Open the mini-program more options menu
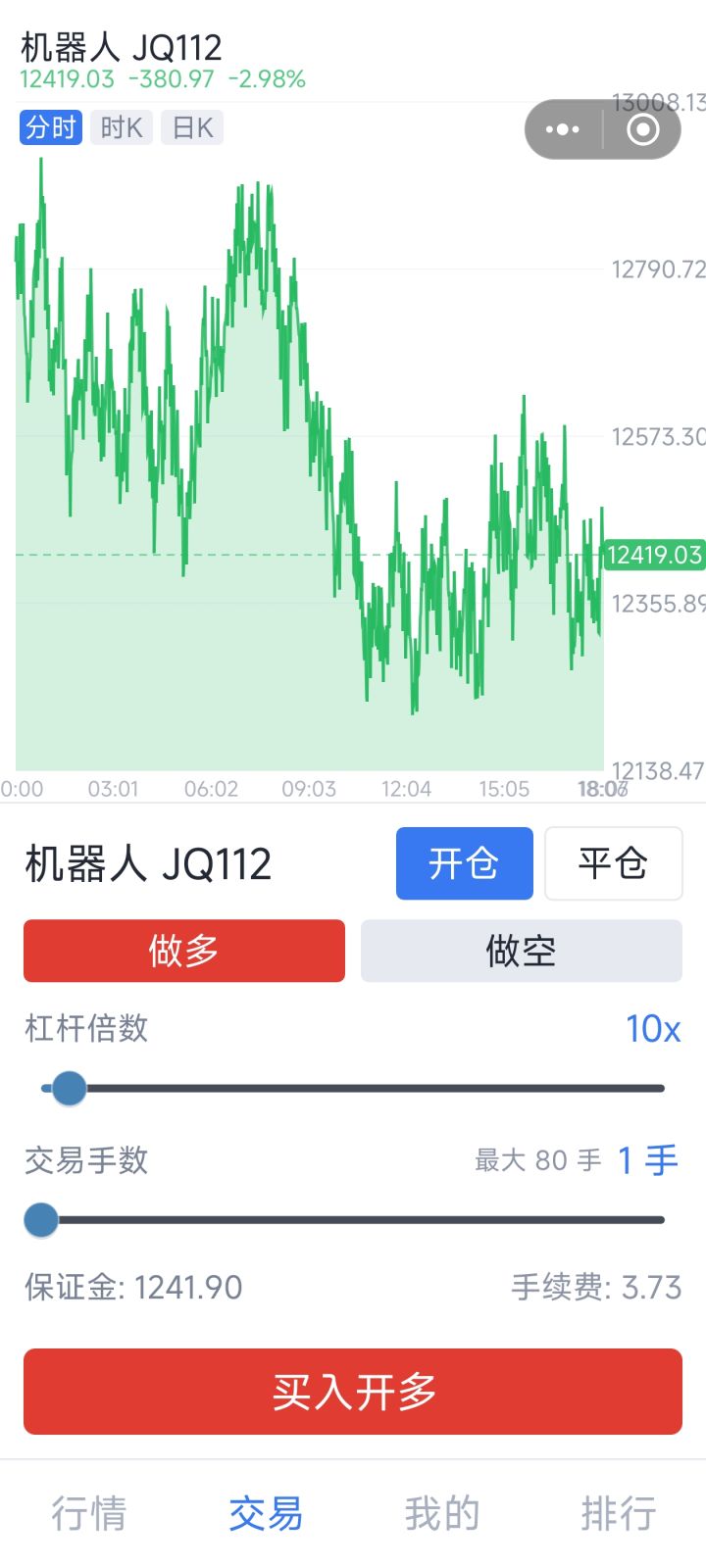Screen dimensions: 706x1568 [563, 129]
